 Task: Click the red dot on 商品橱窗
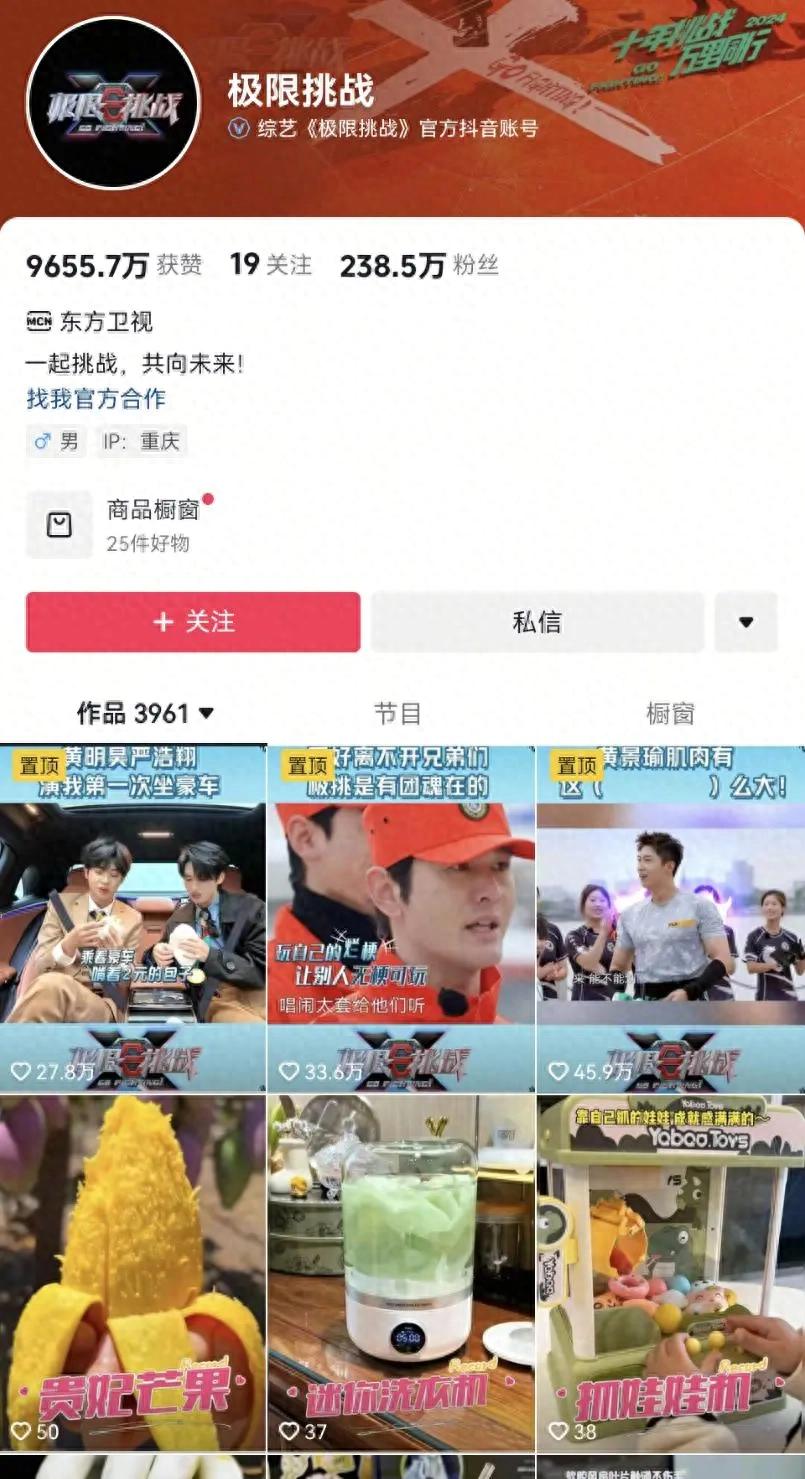click(x=209, y=500)
